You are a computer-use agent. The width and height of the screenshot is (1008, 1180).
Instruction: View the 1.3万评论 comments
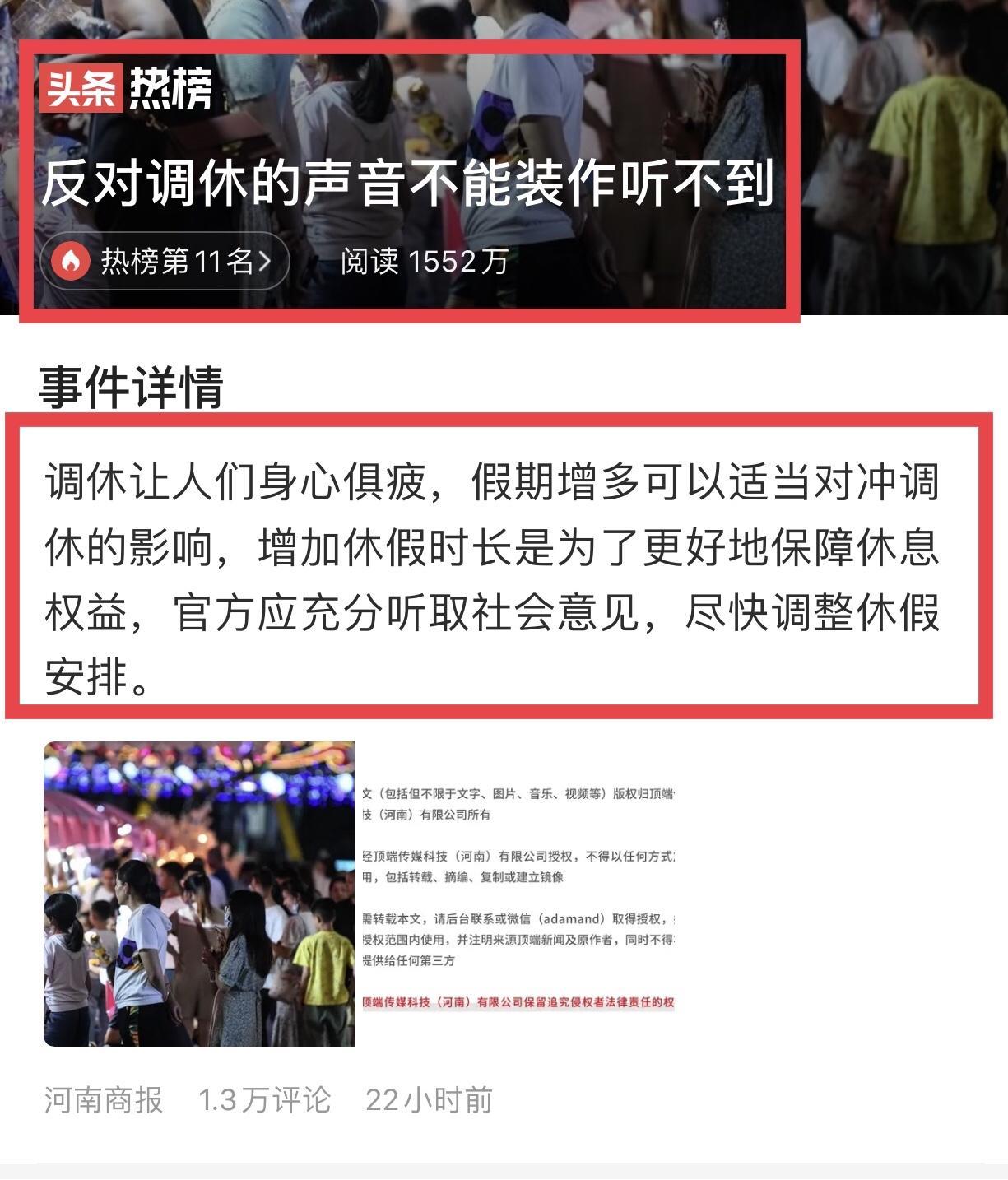tap(264, 1100)
